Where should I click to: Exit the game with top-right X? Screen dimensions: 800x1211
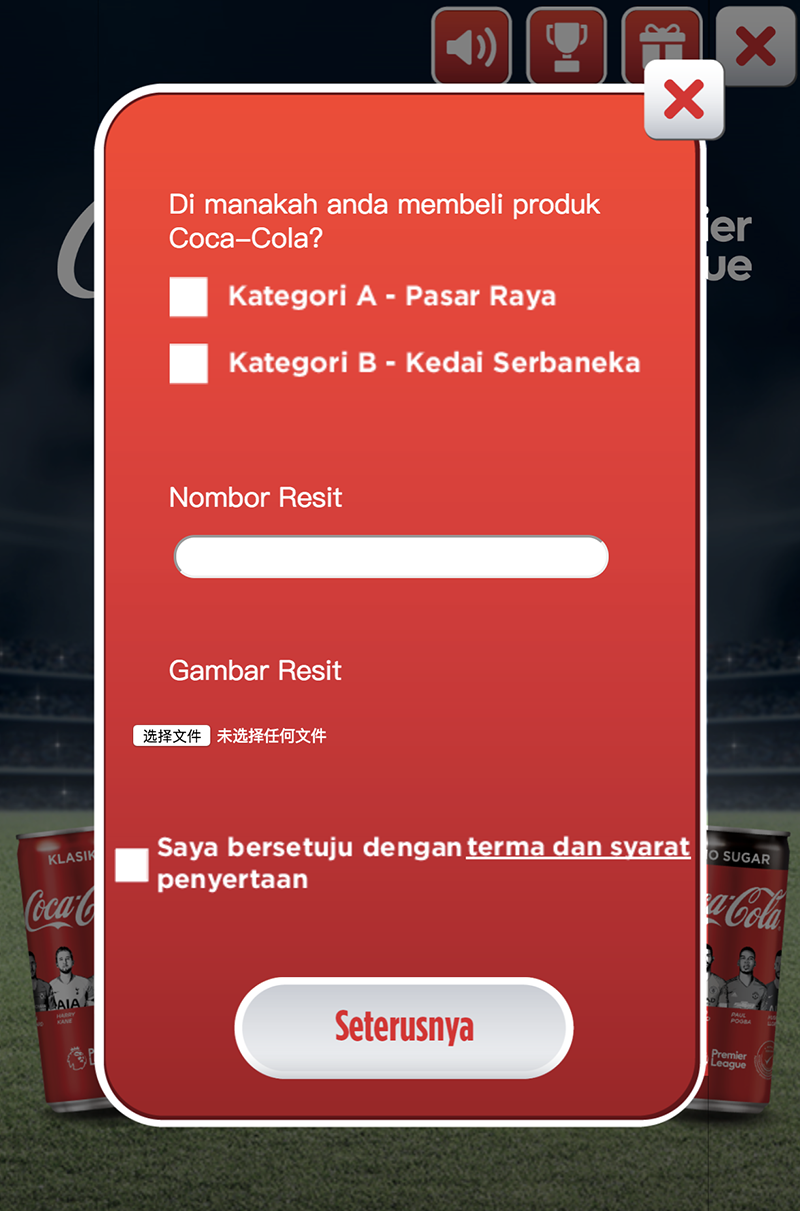click(x=756, y=46)
